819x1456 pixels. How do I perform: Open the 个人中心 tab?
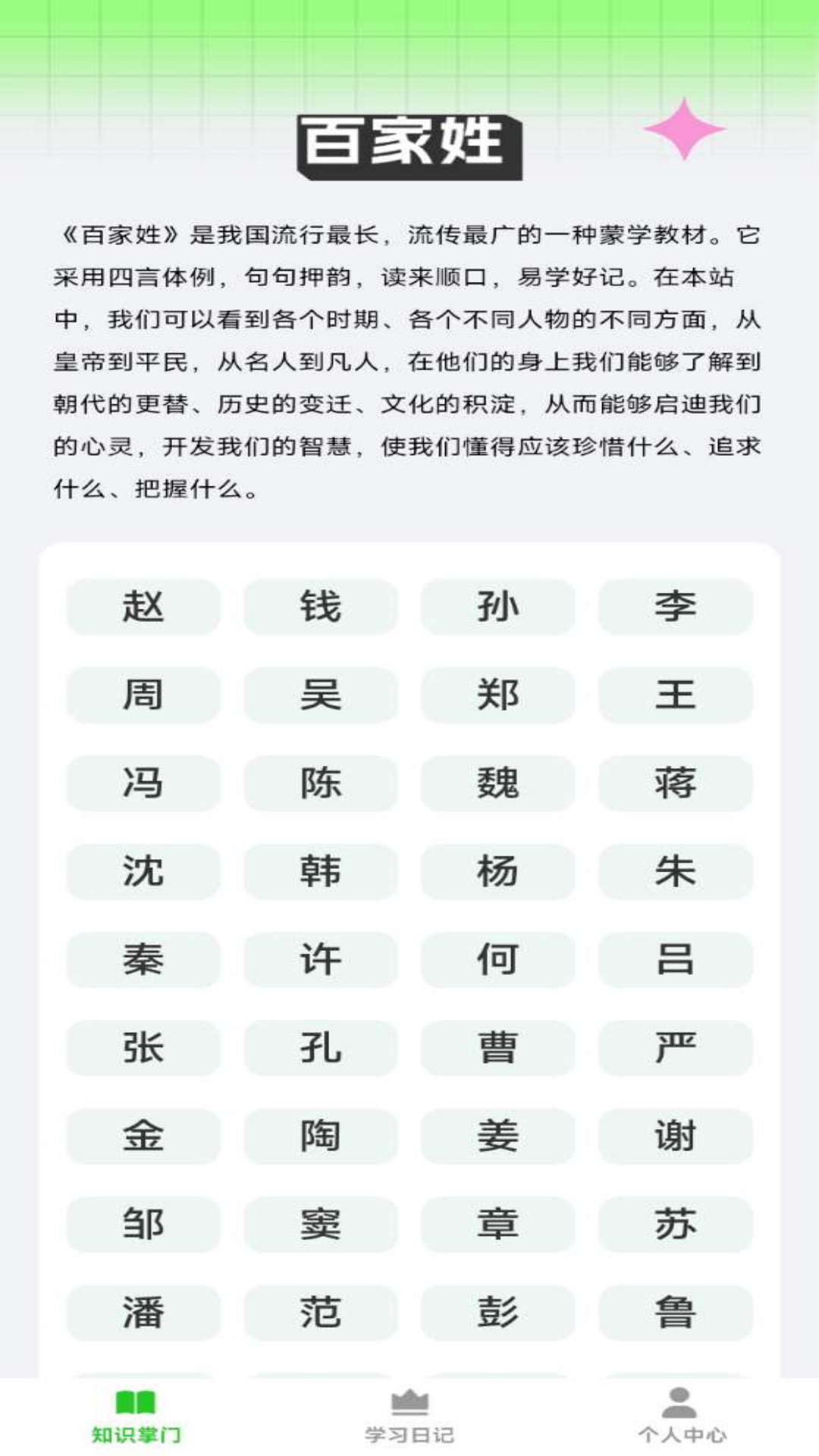tap(681, 1417)
